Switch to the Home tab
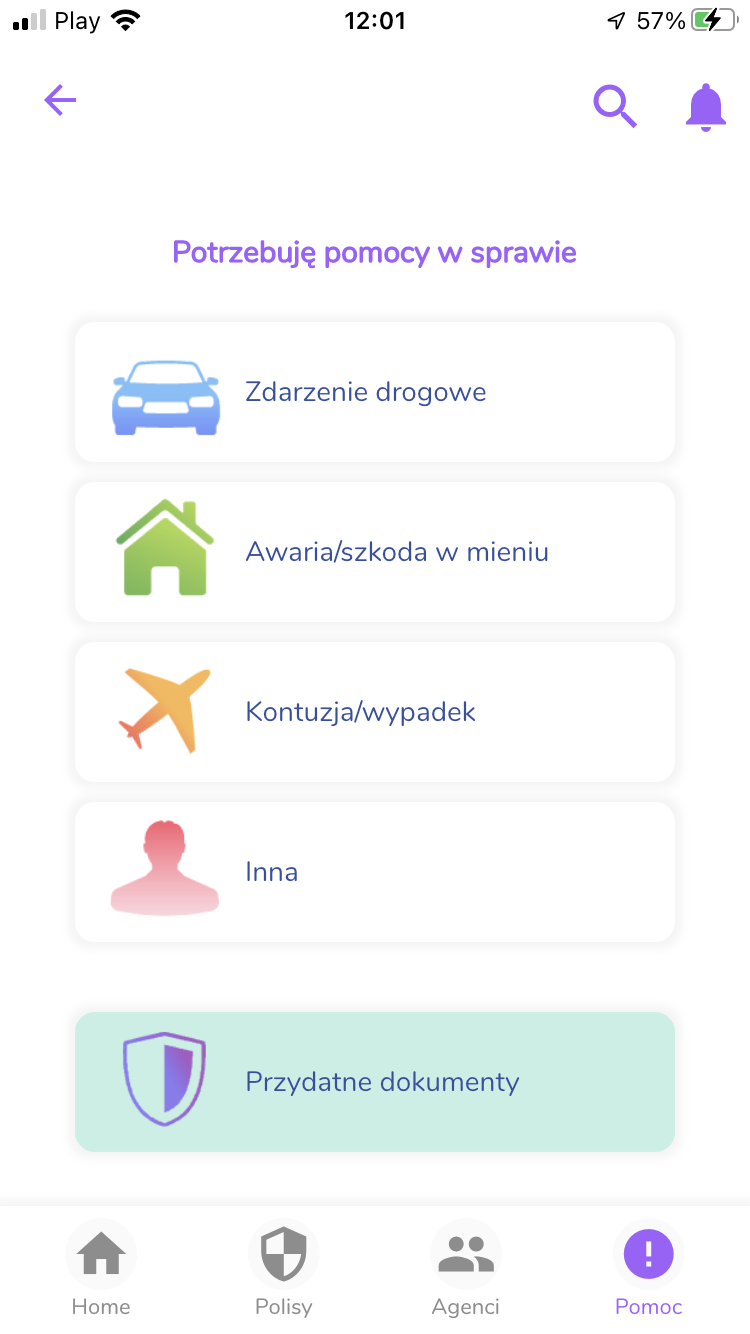This screenshot has height=1334, width=750. [101, 1268]
